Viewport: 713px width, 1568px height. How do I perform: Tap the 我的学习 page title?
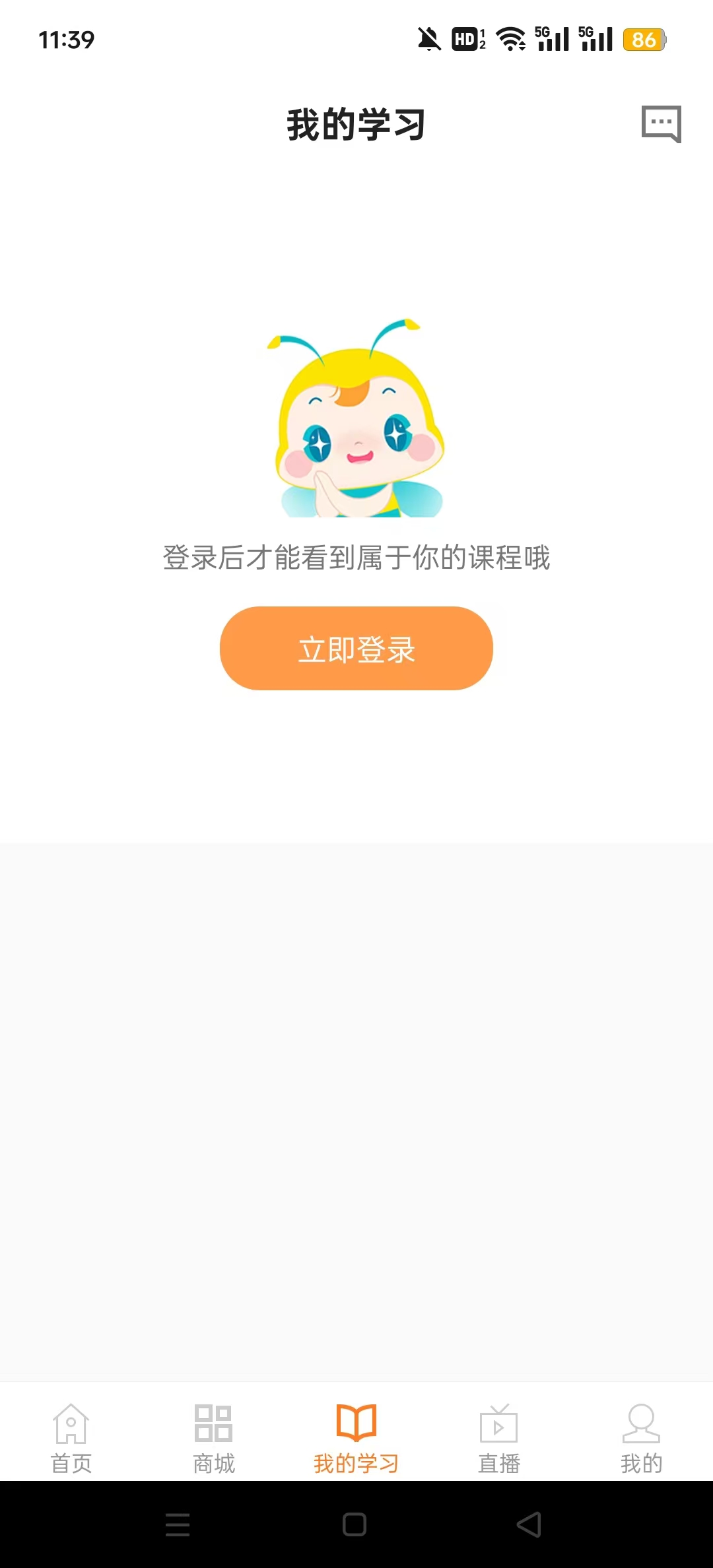(356, 125)
